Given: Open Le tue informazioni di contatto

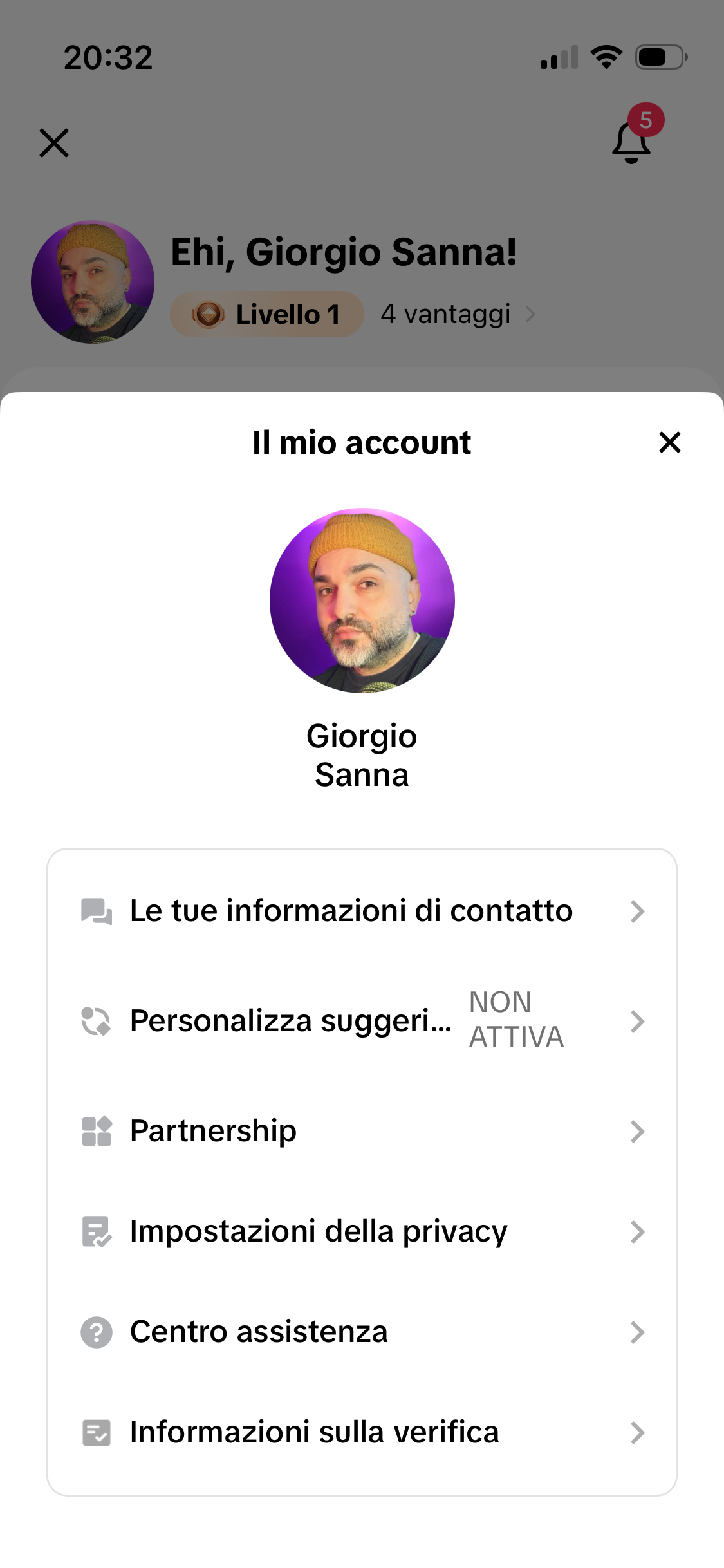Looking at the screenshot, I should pos(362,911).
